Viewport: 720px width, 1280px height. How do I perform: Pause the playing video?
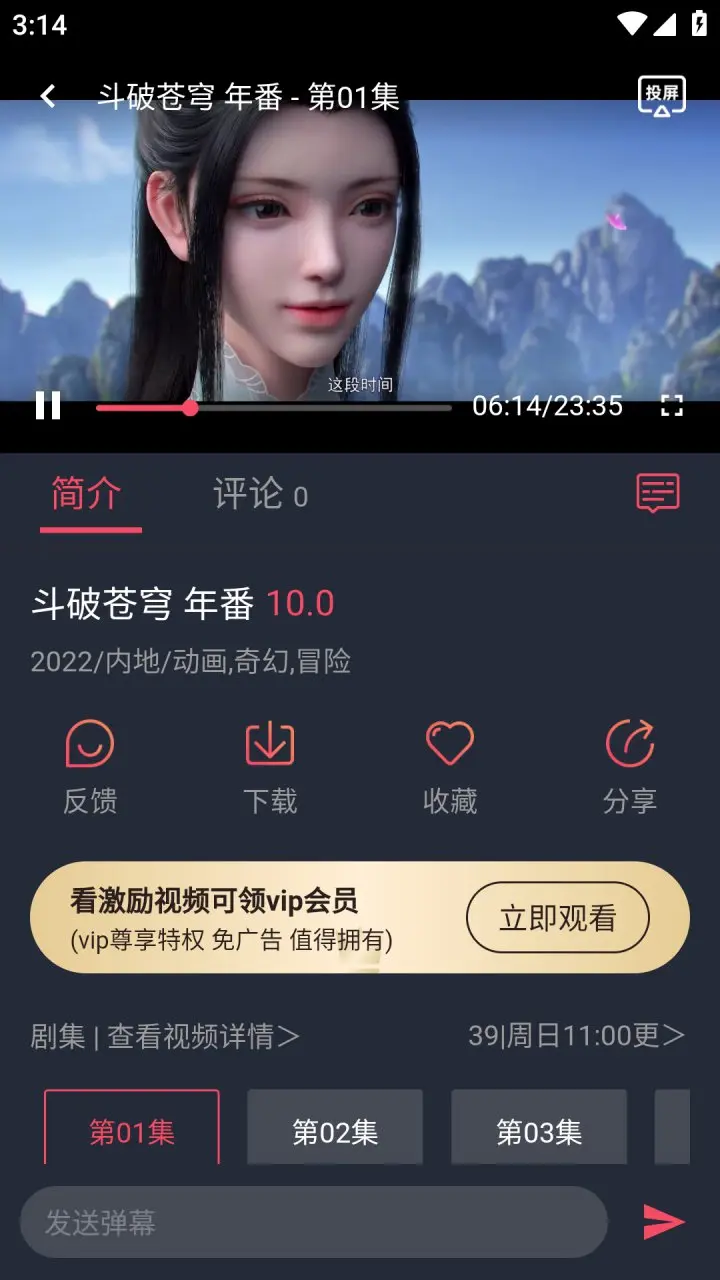coord(48,405)
